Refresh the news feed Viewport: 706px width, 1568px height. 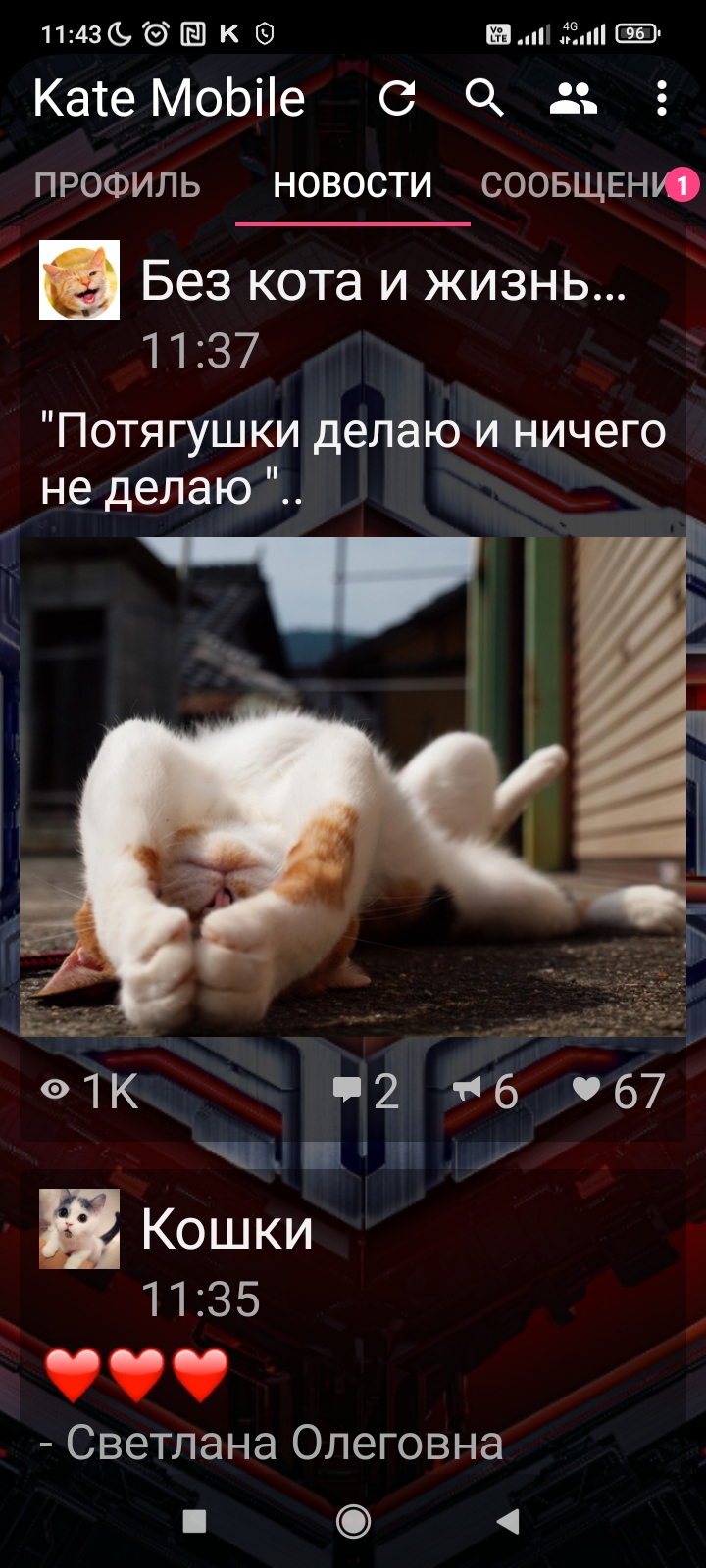pyautogui.click(x=397, y=98)
